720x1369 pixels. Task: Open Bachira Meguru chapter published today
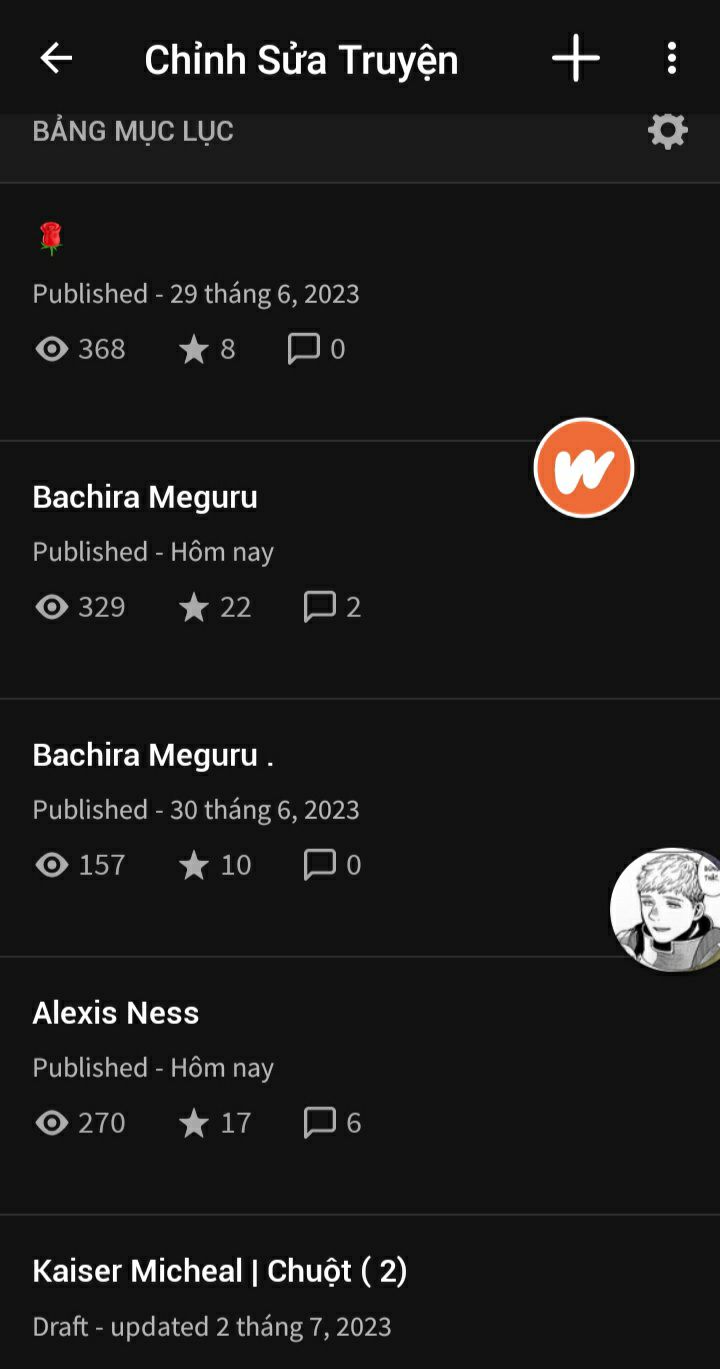360,570
